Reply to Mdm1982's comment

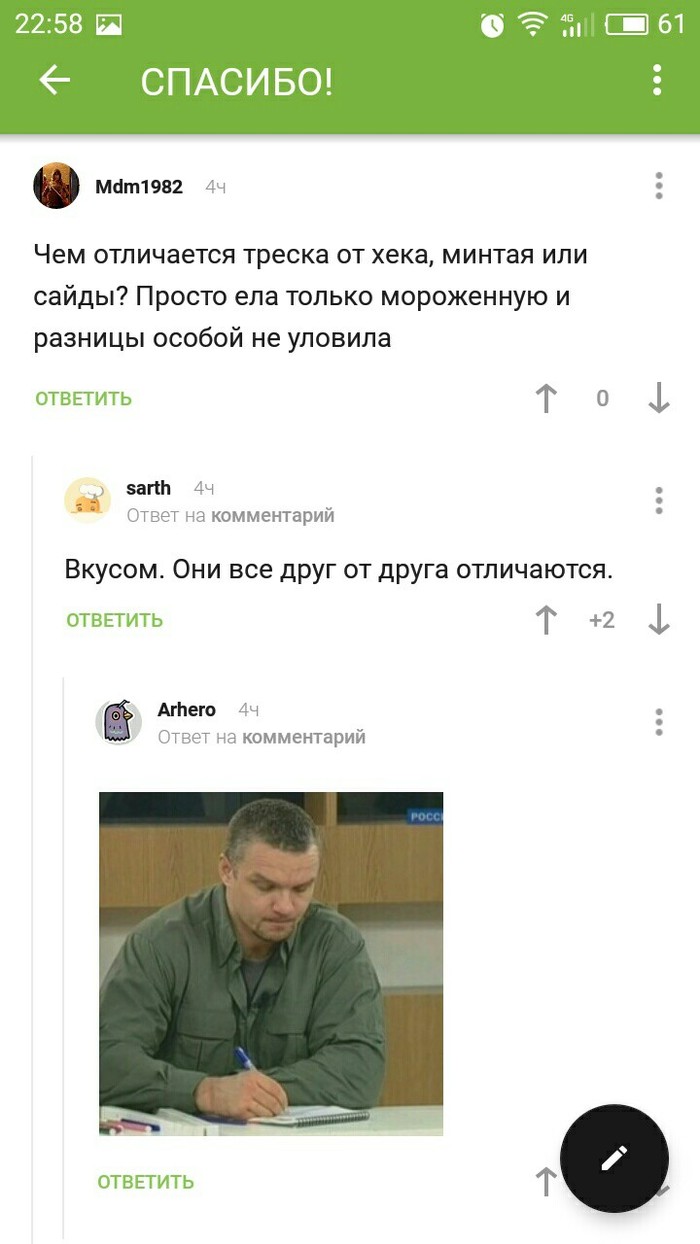(x=84, y=399)
